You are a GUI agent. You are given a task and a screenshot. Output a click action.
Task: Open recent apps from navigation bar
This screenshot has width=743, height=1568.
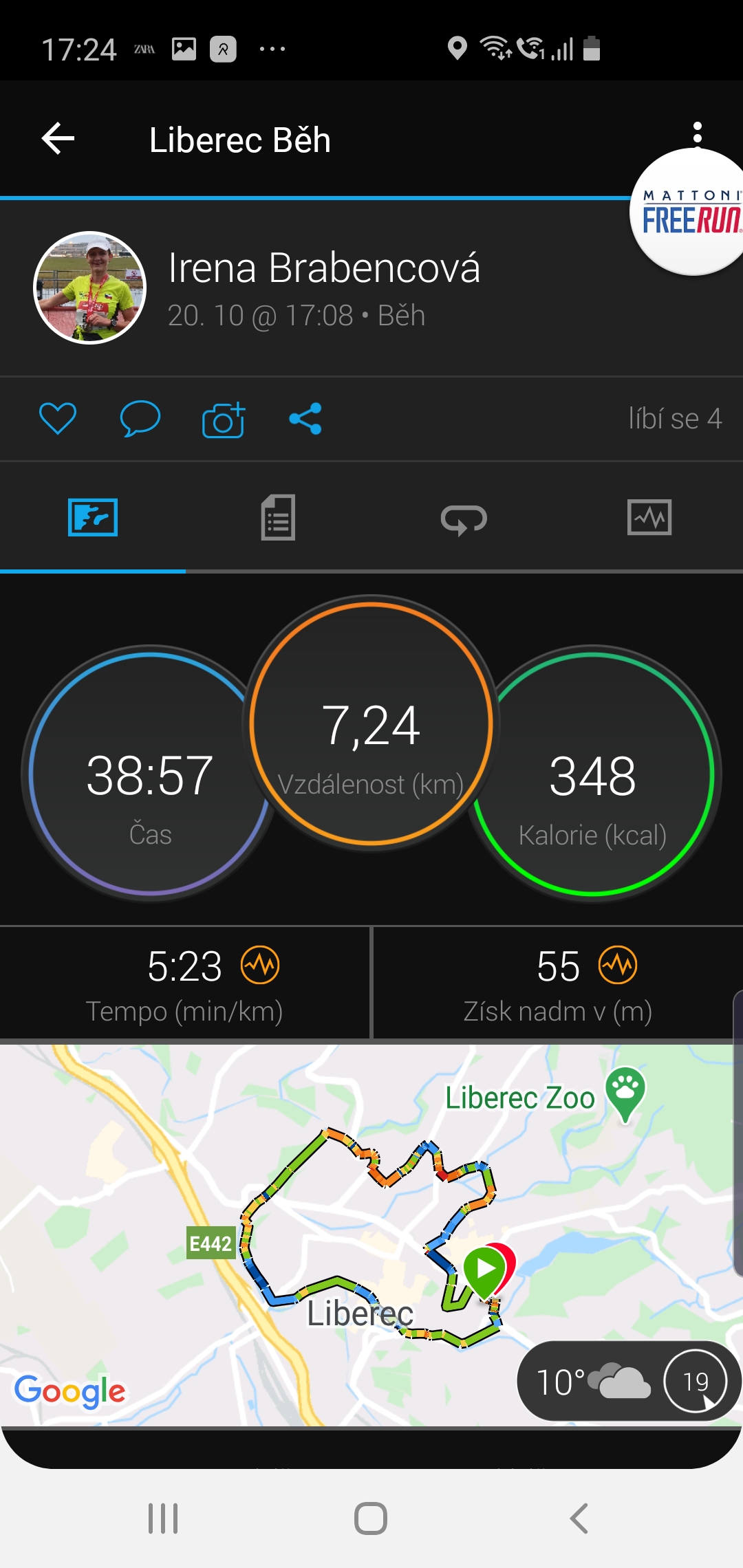(163, 1518)
